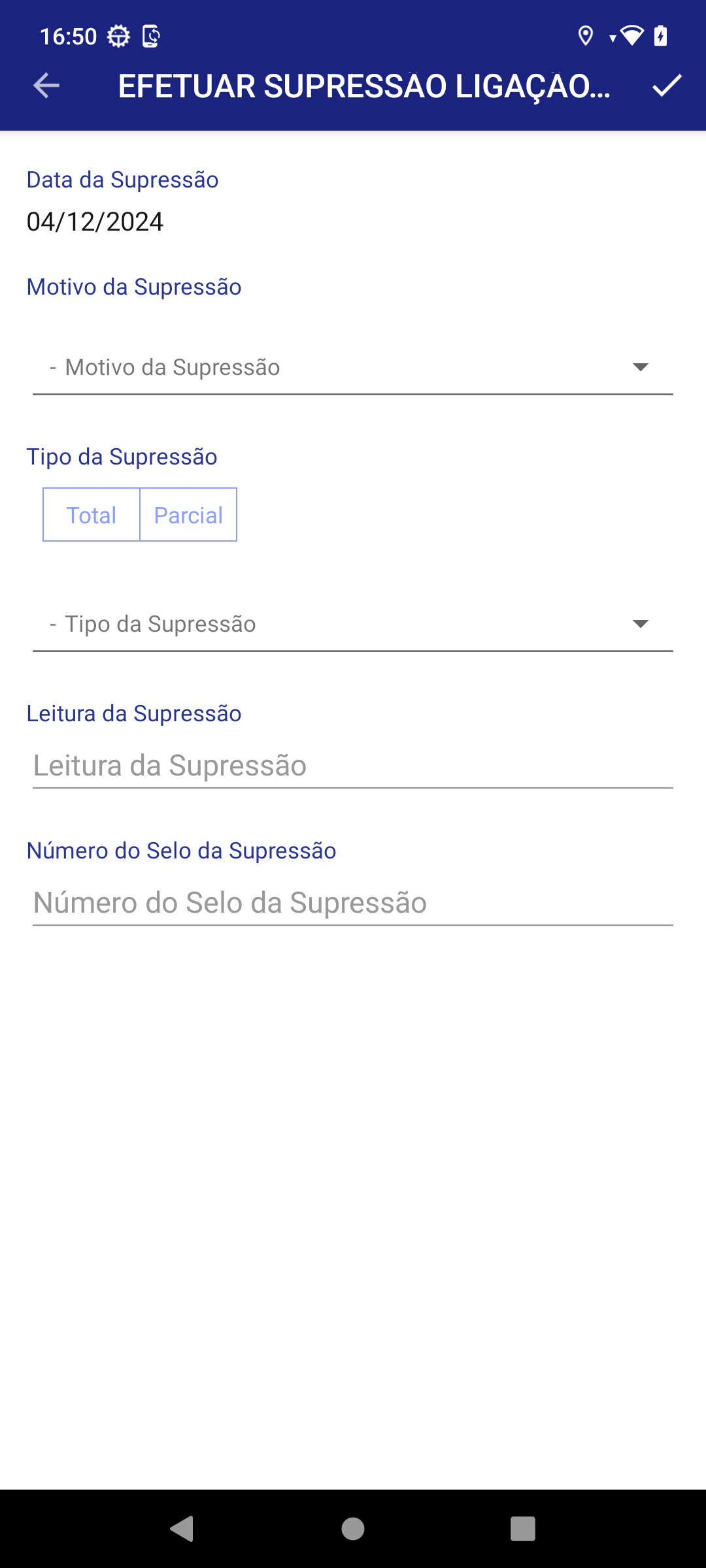
Task: Select the Total suppression type
Action: click(x=91, y=514)
